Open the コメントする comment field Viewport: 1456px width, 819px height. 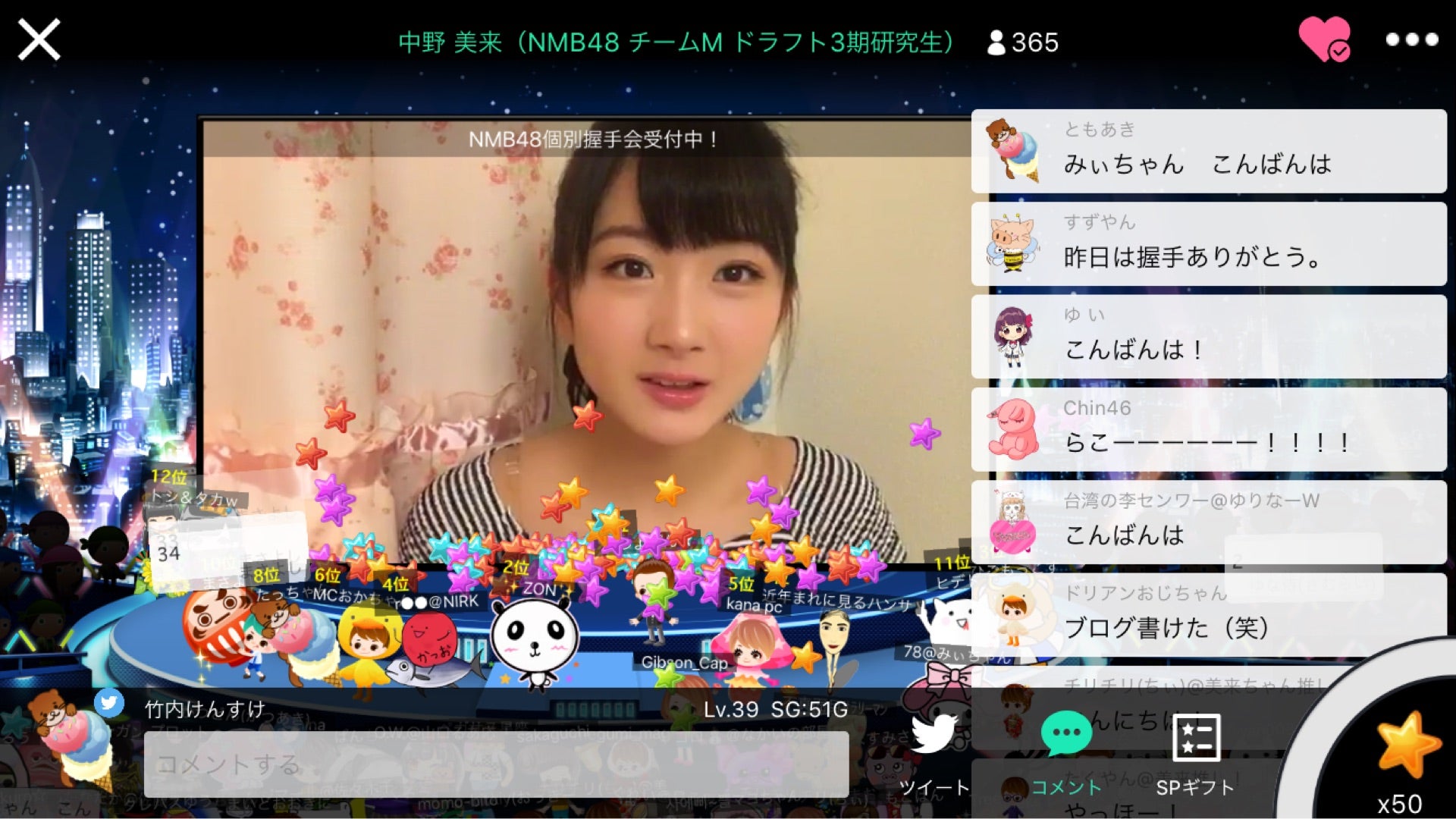pos(496,764)
